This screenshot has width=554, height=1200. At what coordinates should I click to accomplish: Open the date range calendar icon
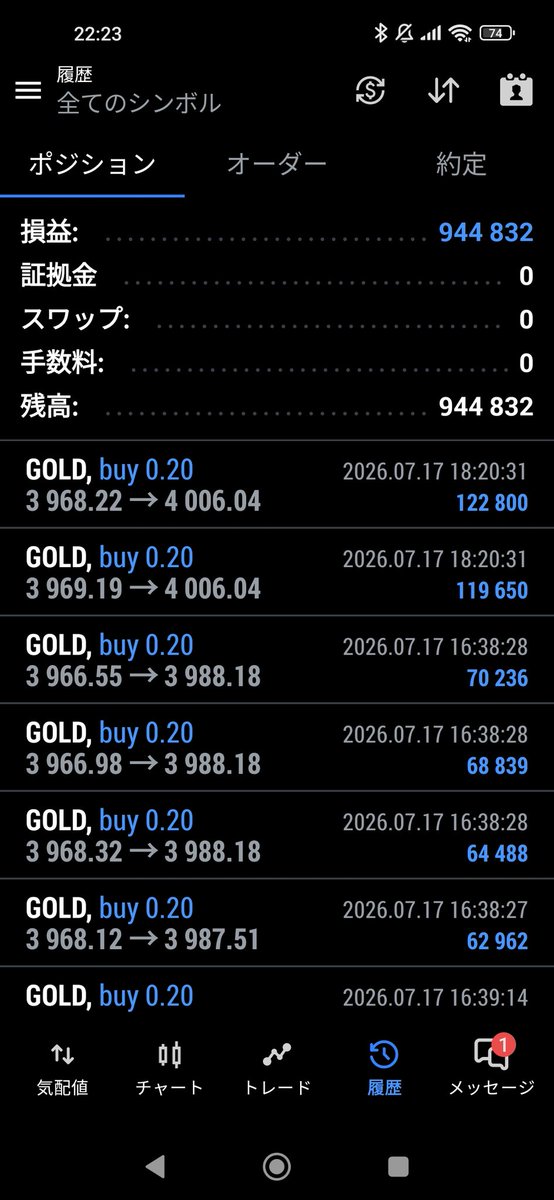tap(516, 90)
